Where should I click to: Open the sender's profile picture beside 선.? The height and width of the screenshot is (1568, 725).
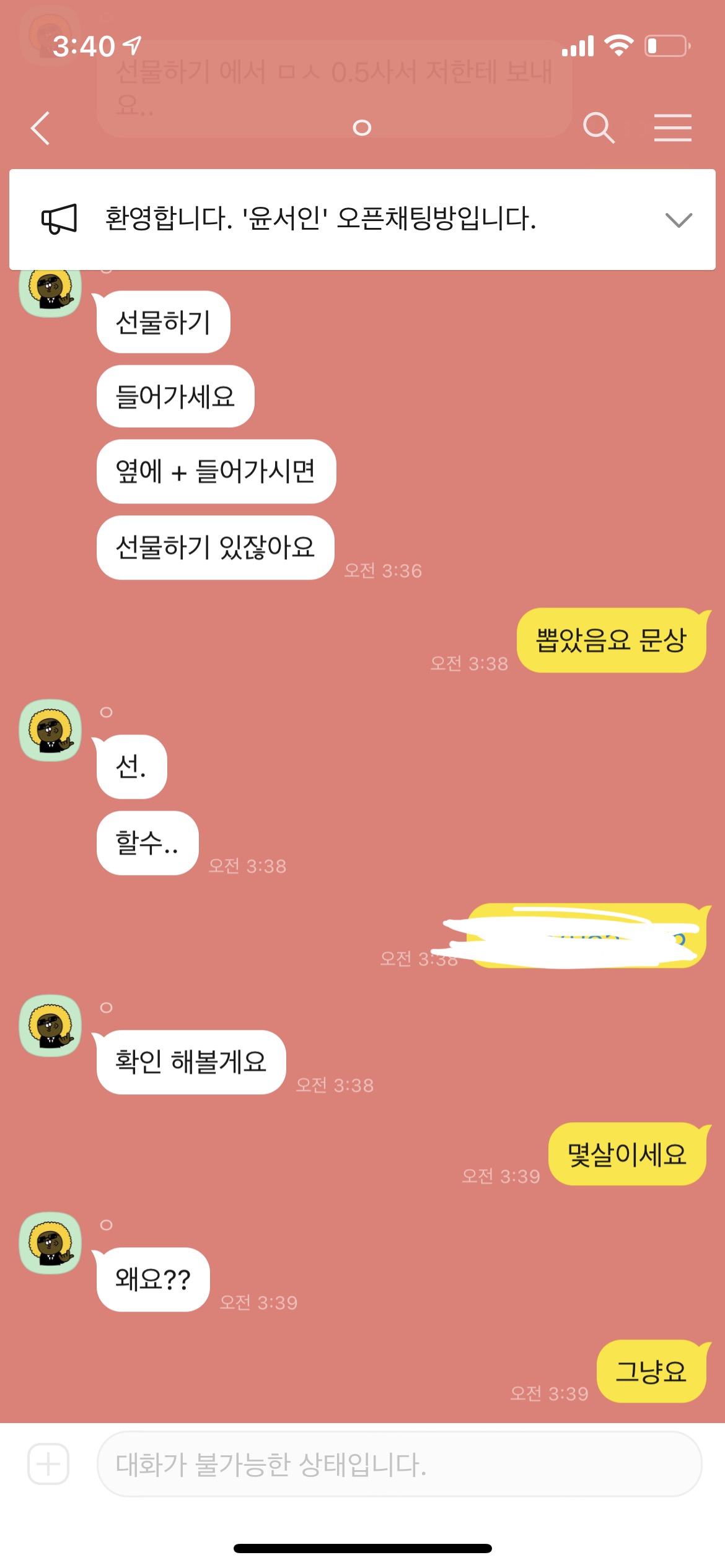tap(50, 731)
